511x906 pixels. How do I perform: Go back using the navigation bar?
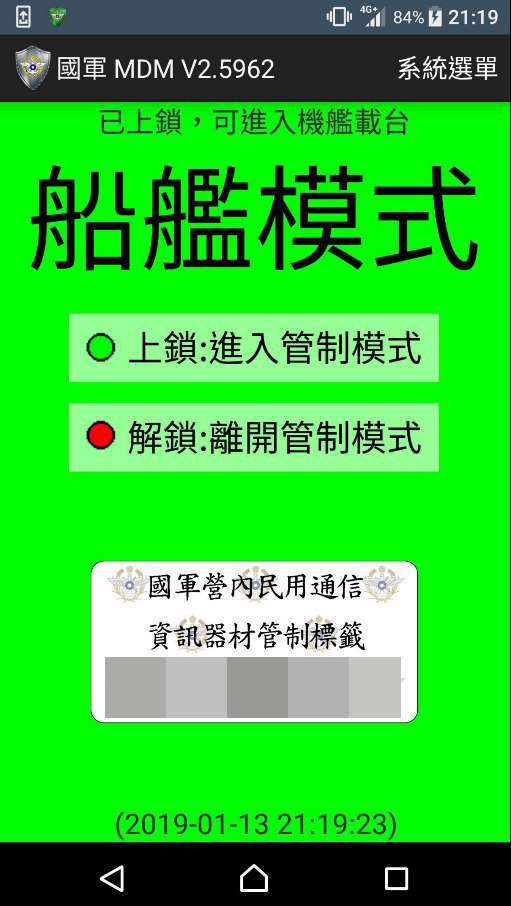[112, 878]
